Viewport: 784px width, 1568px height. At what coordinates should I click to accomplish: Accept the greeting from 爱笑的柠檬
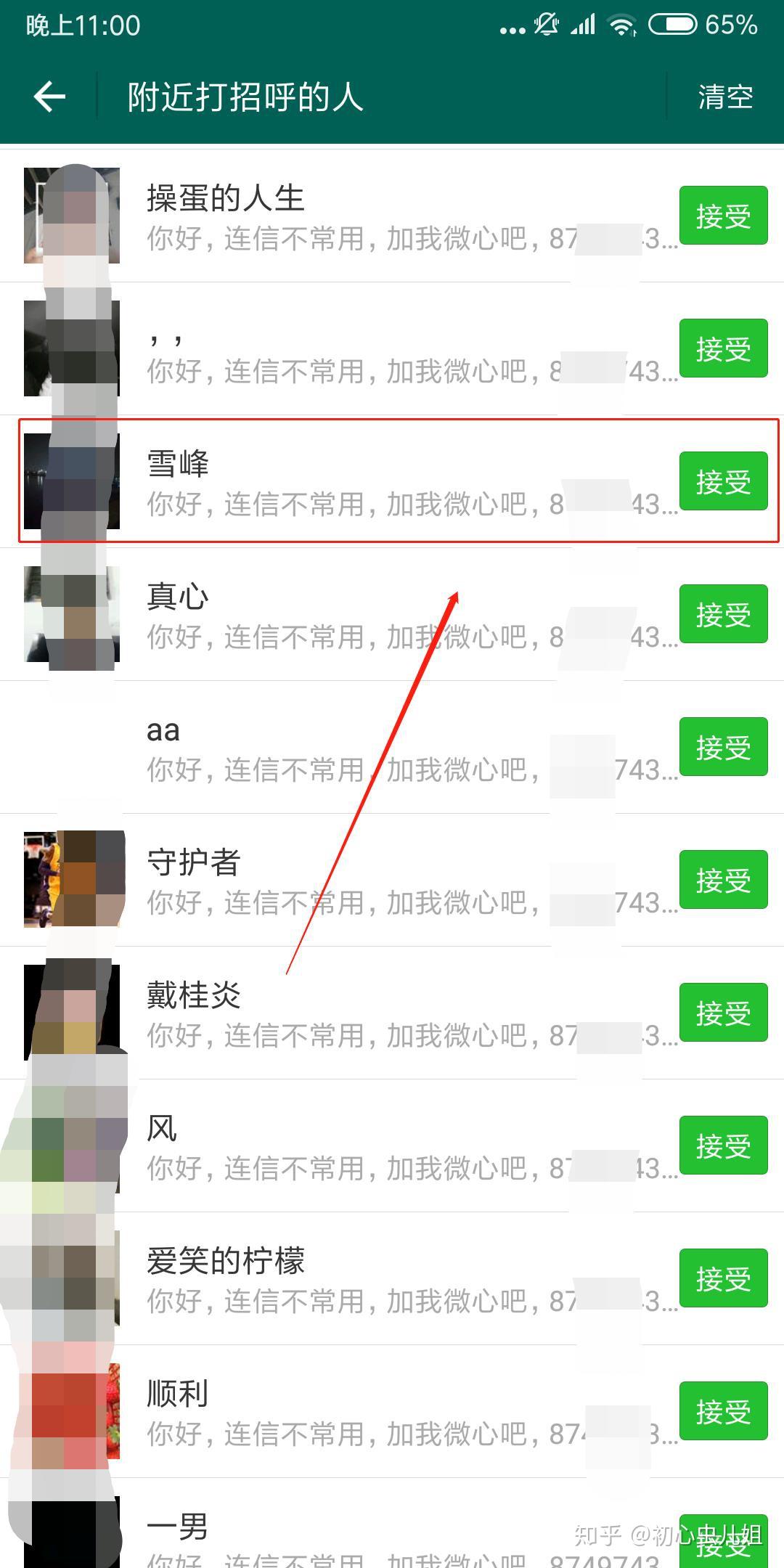pos(723,1278)
